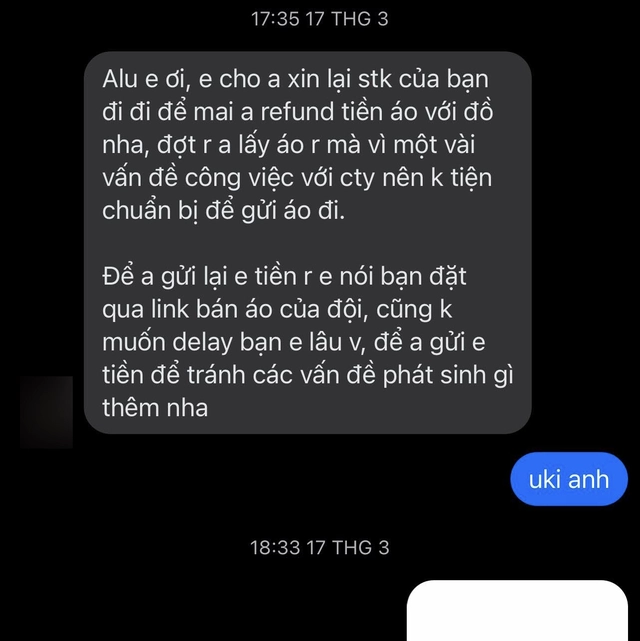Open the white image message below 18:33
The image size is (640, 641).
coord(517,611)
